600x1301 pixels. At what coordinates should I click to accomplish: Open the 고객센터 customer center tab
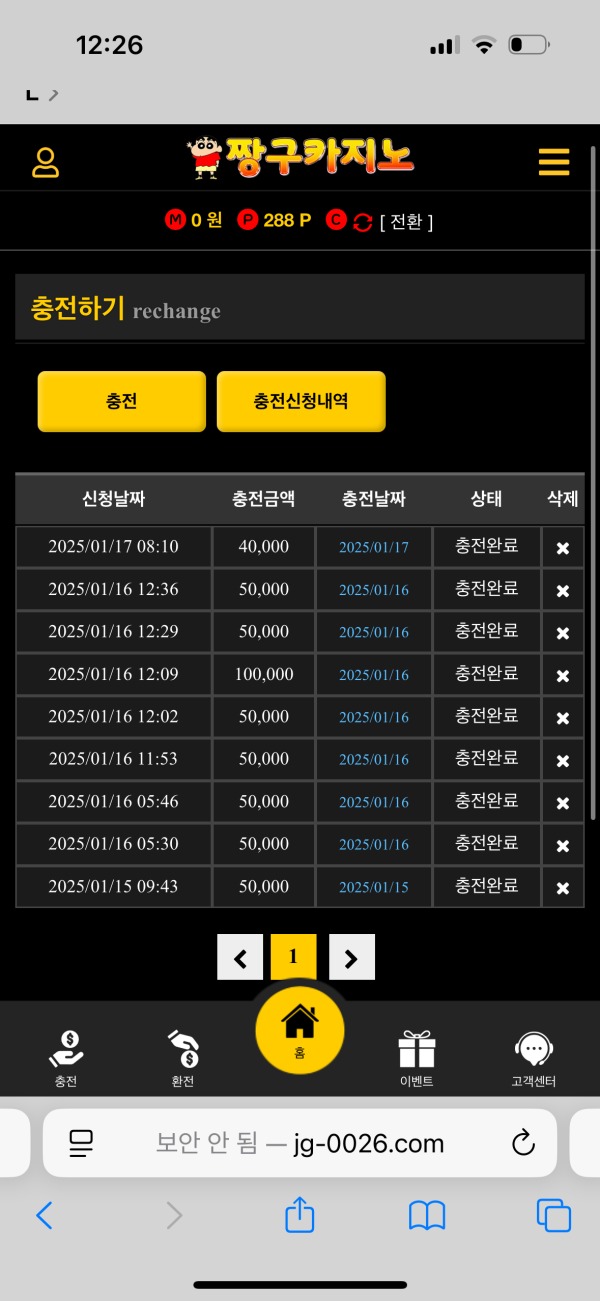(x=533, y=1058)
